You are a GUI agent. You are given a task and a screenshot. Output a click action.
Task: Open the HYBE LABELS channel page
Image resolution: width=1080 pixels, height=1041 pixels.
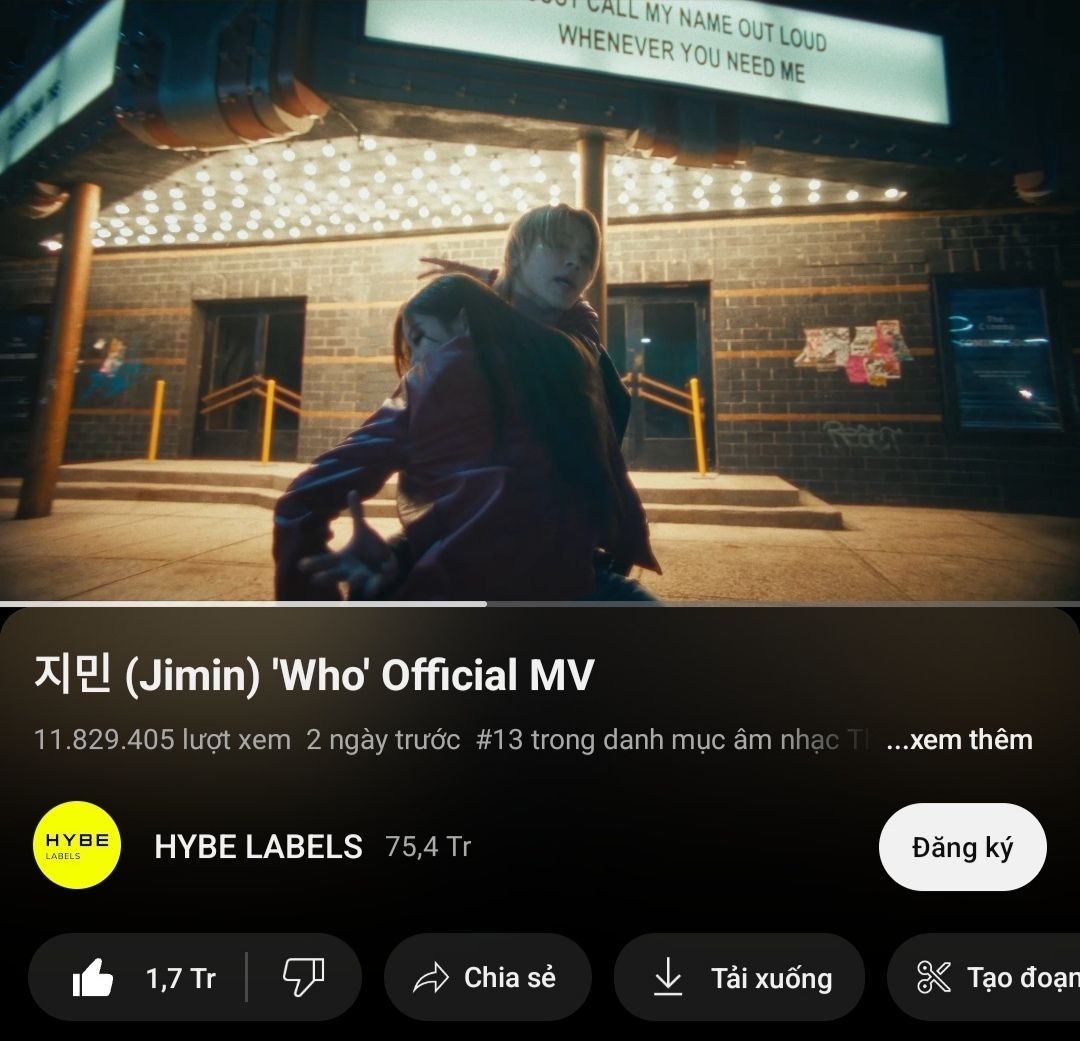click(258, 847)
